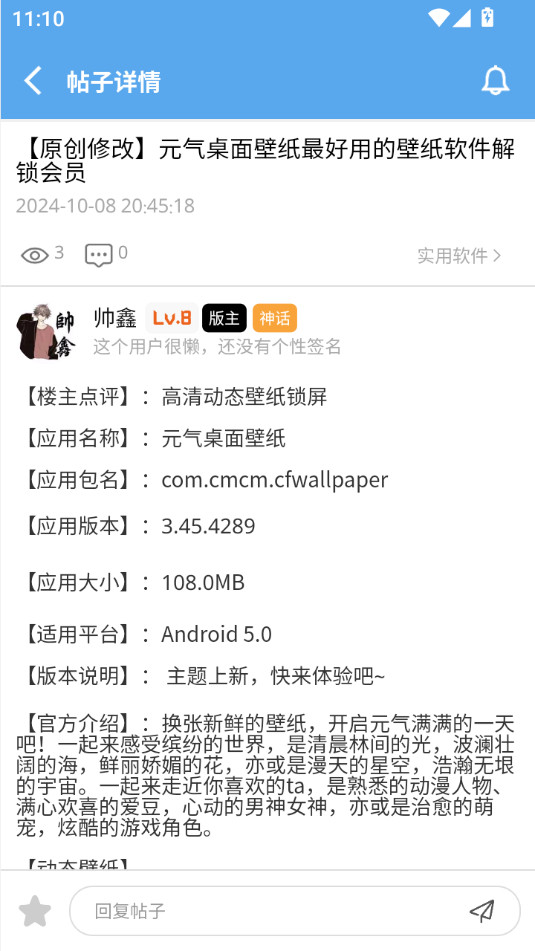Open the notifications bell
Image resolution: width=535 pixels, height=951 pixels.
click(x=495, y=81)
